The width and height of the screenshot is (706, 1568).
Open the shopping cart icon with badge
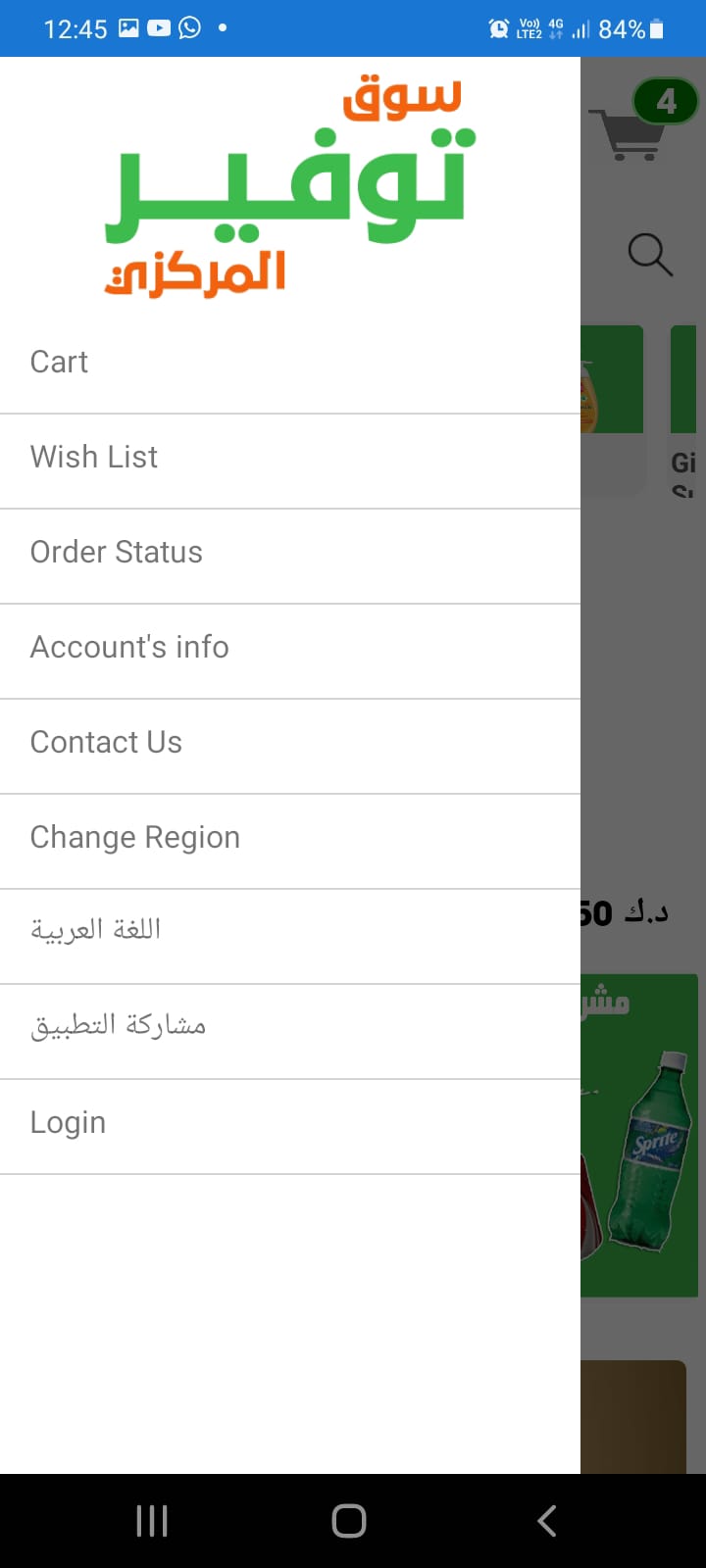tap(641, 122)
